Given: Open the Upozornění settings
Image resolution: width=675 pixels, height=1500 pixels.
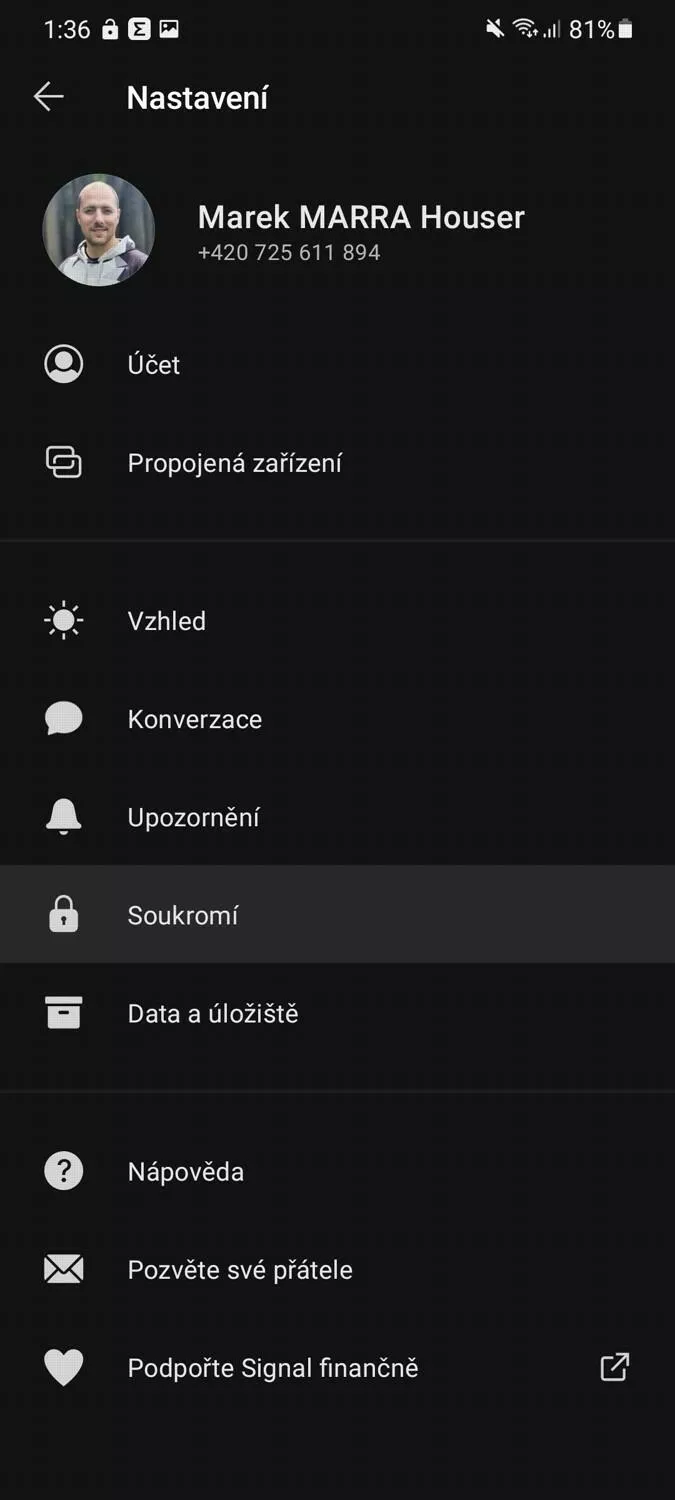Looking at the screenshot, I should pyautogui.click(x=337, y=817).
